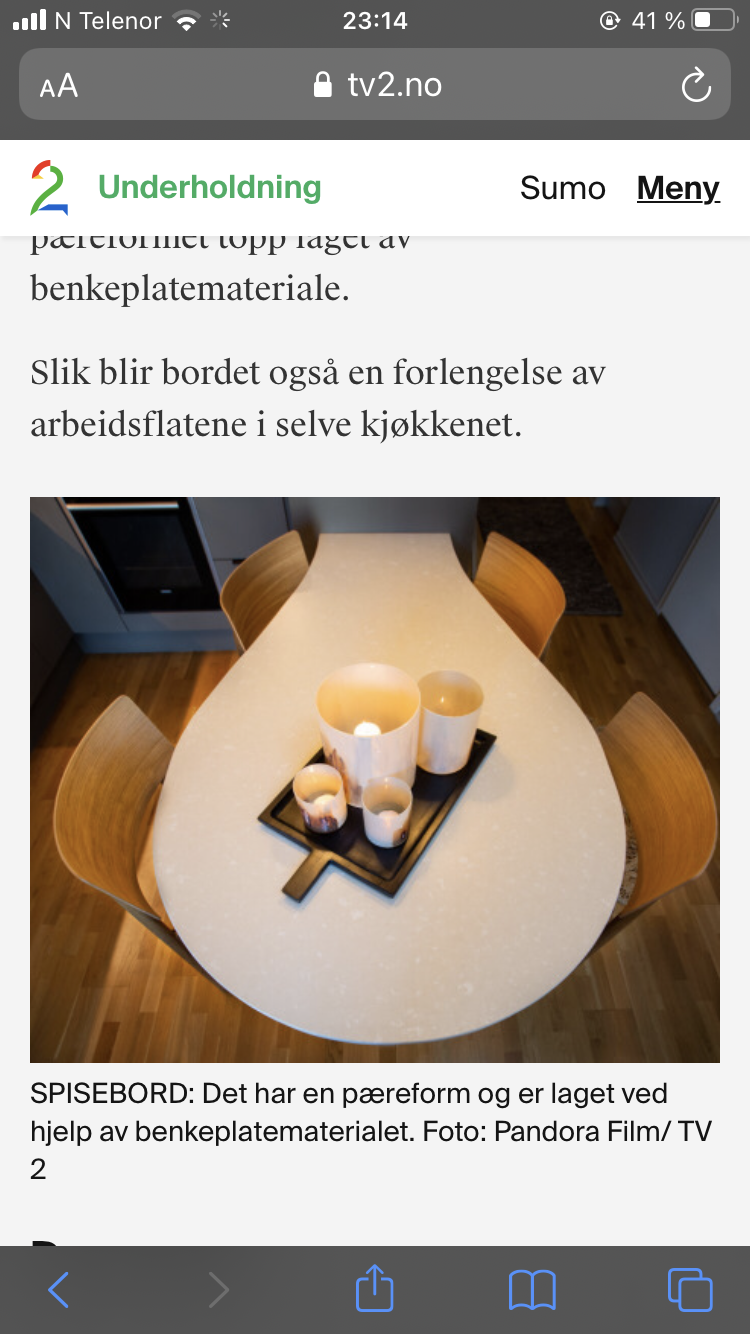Share this page
The height and width of the screenshot is (1334, 750).
(375, 1287)
